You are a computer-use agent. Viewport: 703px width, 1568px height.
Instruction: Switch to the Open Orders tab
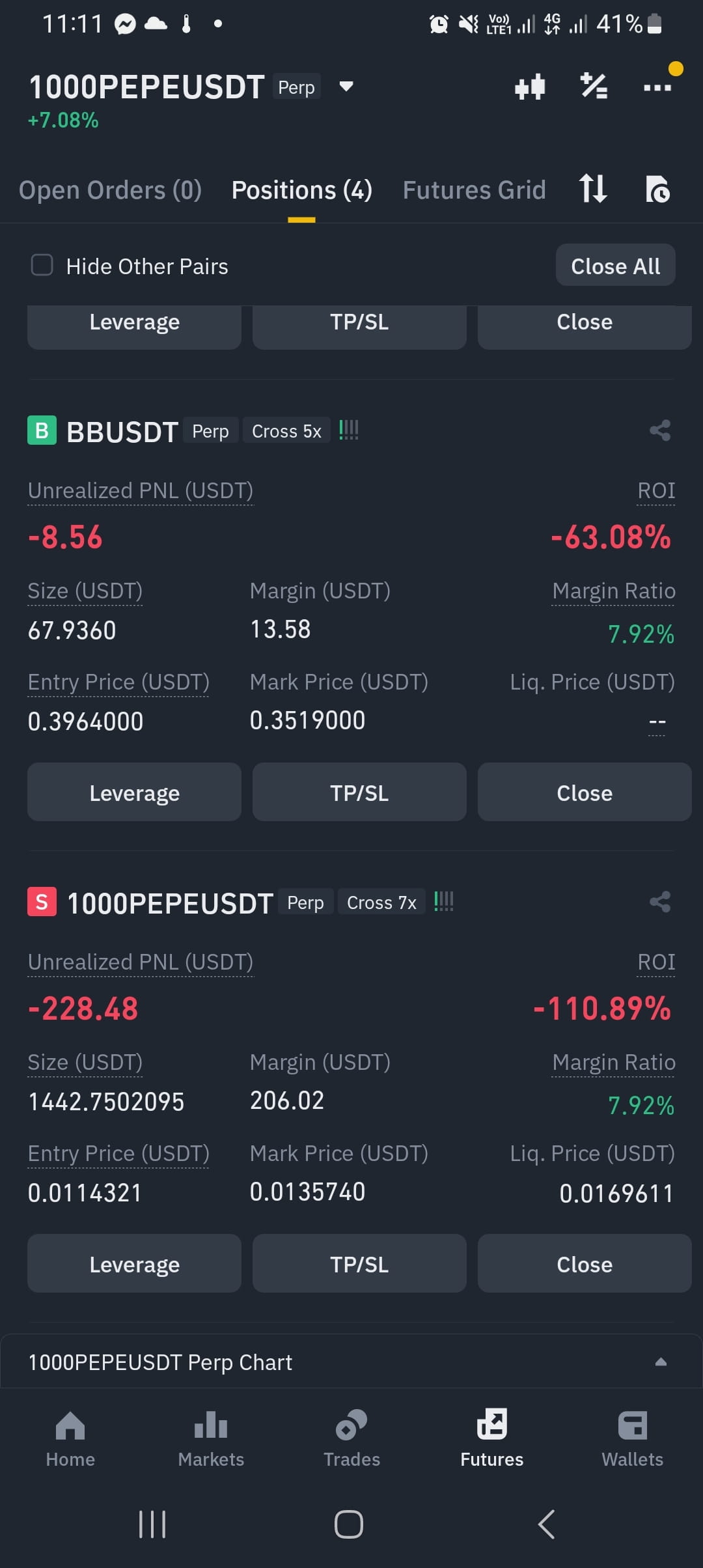pyautogui.click(x=109, y=189)
